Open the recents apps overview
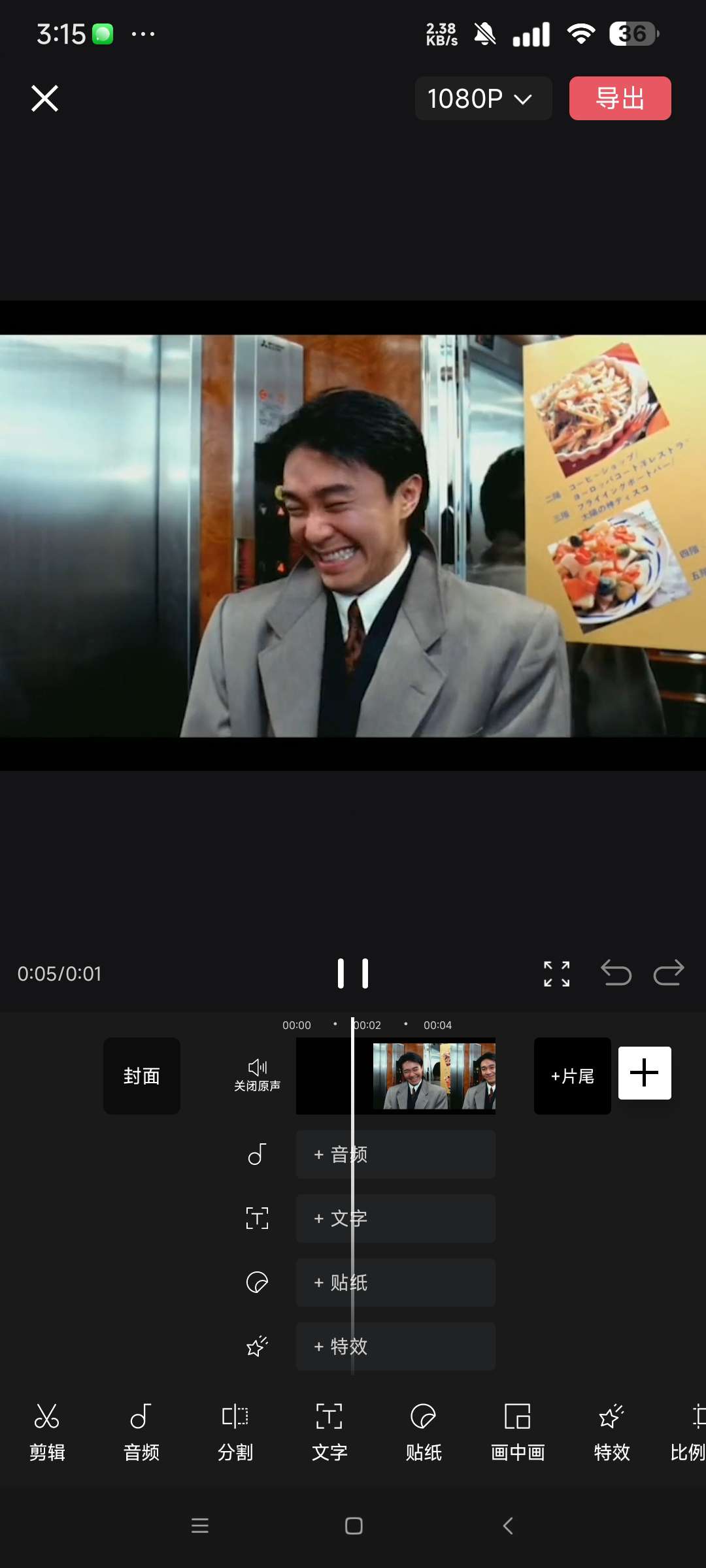This screenshot has width=706, height=1568. (x=200, y=1526)
